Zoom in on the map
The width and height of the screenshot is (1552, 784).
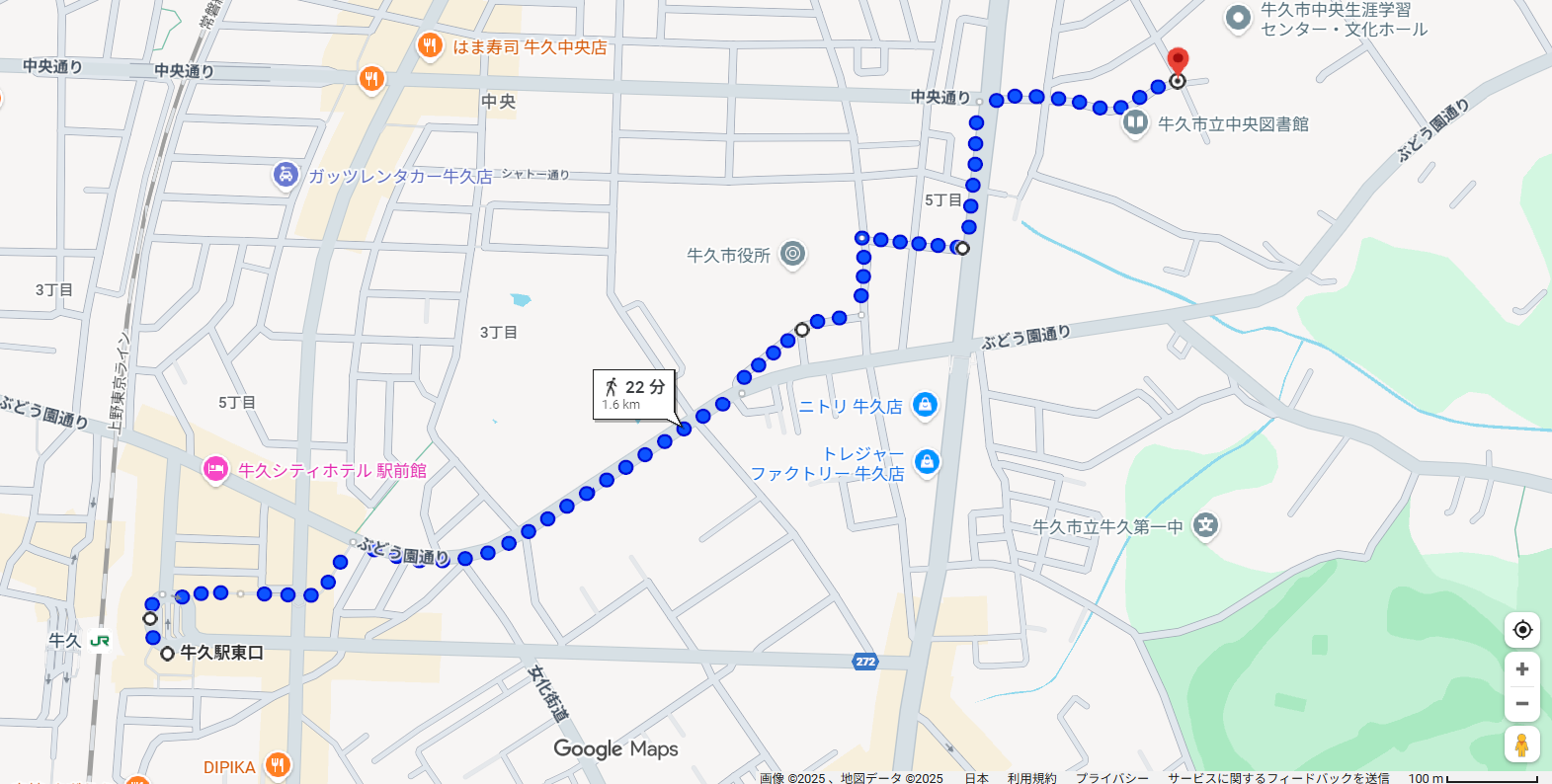[x=1522, y=669]
